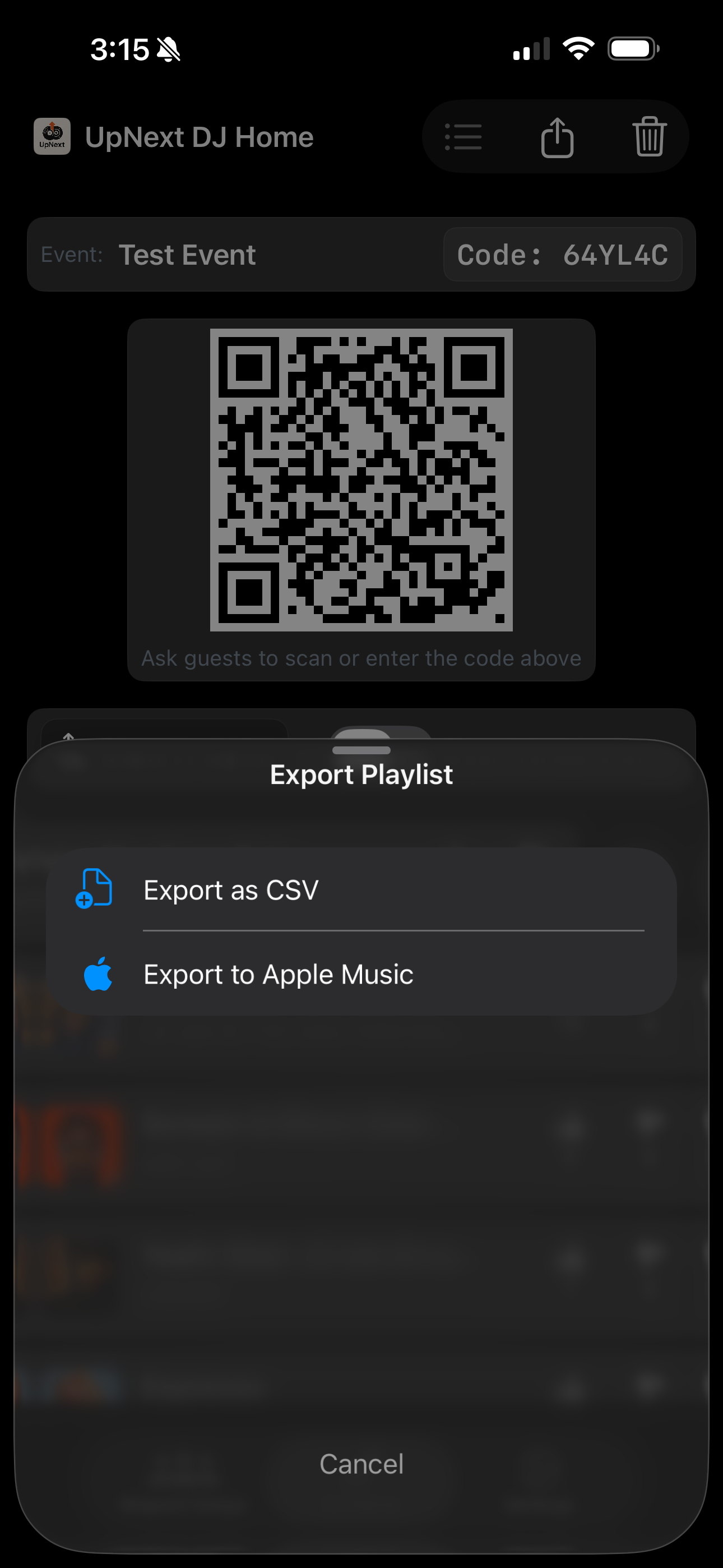
Task: Tap the Test Event name field
Action: point(187,254)
